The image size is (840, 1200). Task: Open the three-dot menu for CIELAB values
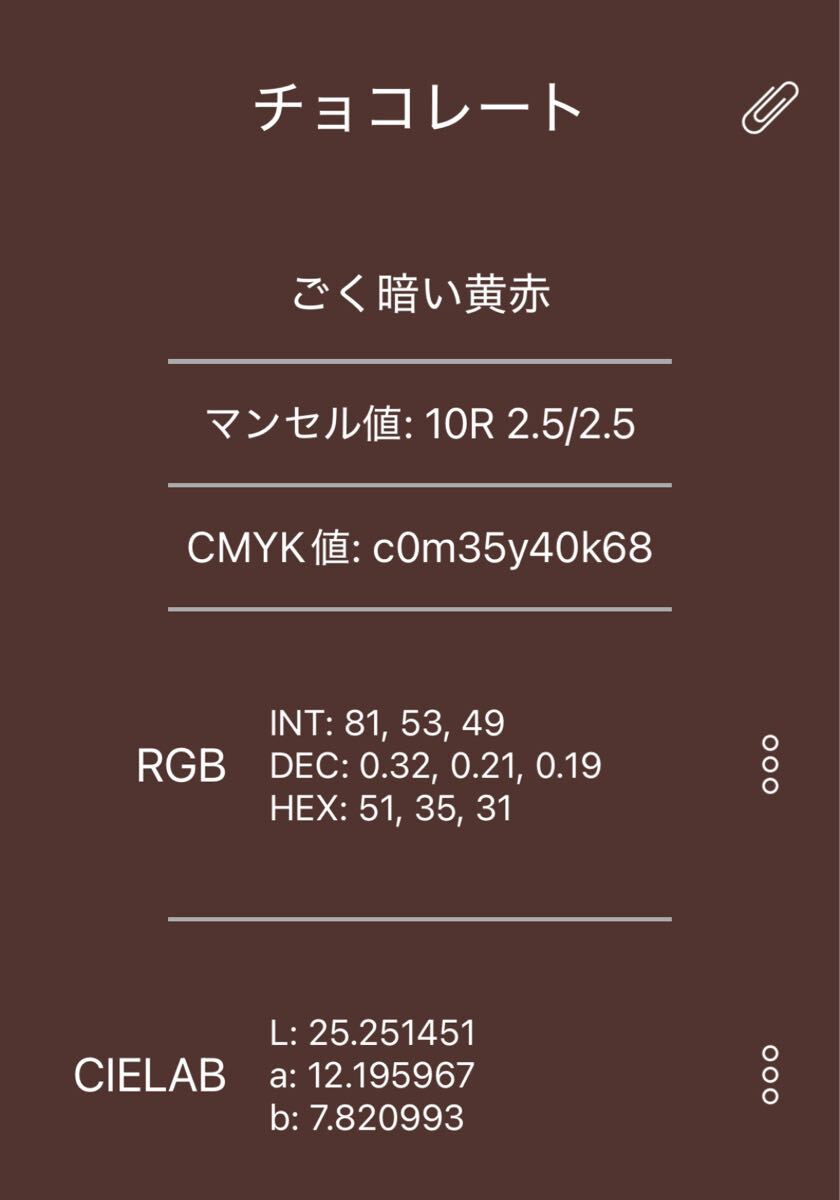point(770,1075)
